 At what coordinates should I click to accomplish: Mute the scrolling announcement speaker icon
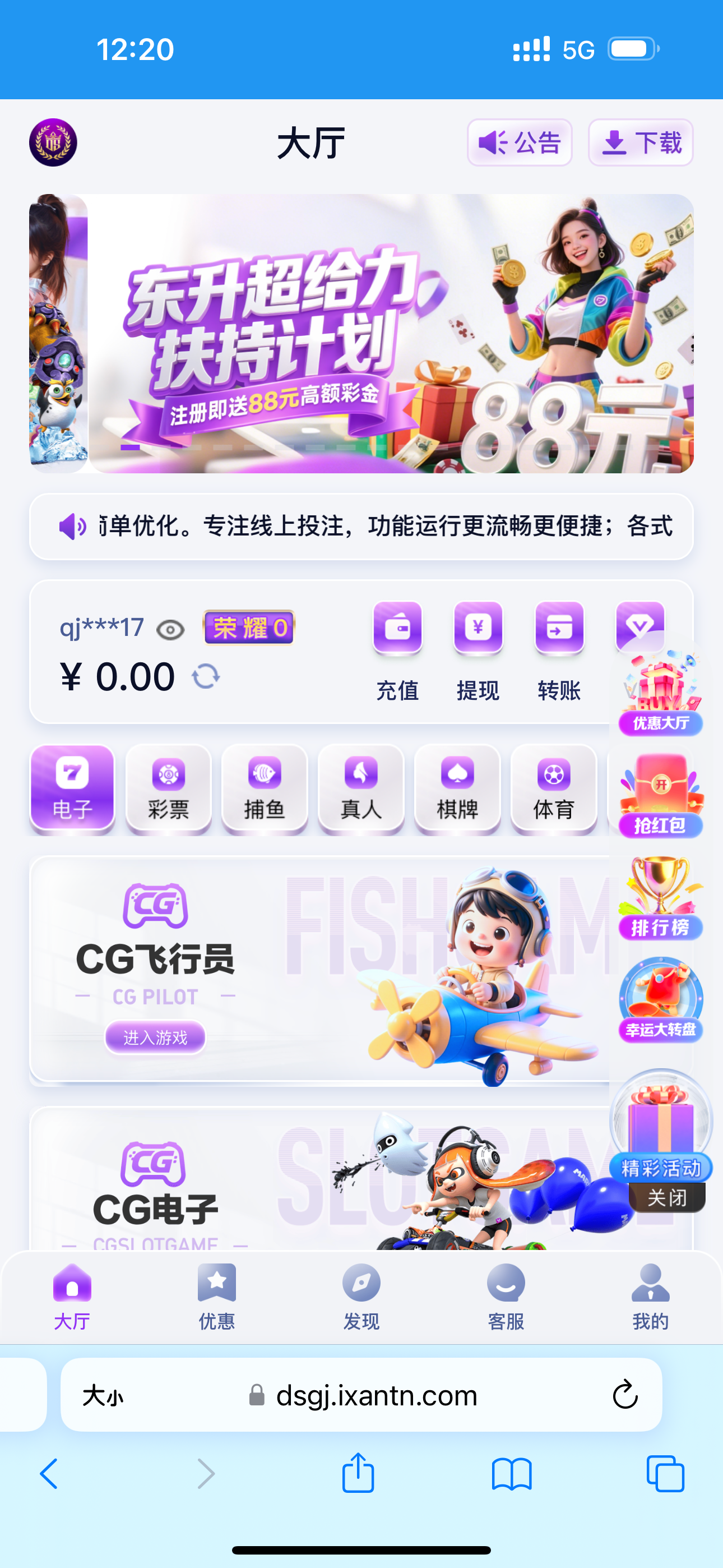click(72, 527)
